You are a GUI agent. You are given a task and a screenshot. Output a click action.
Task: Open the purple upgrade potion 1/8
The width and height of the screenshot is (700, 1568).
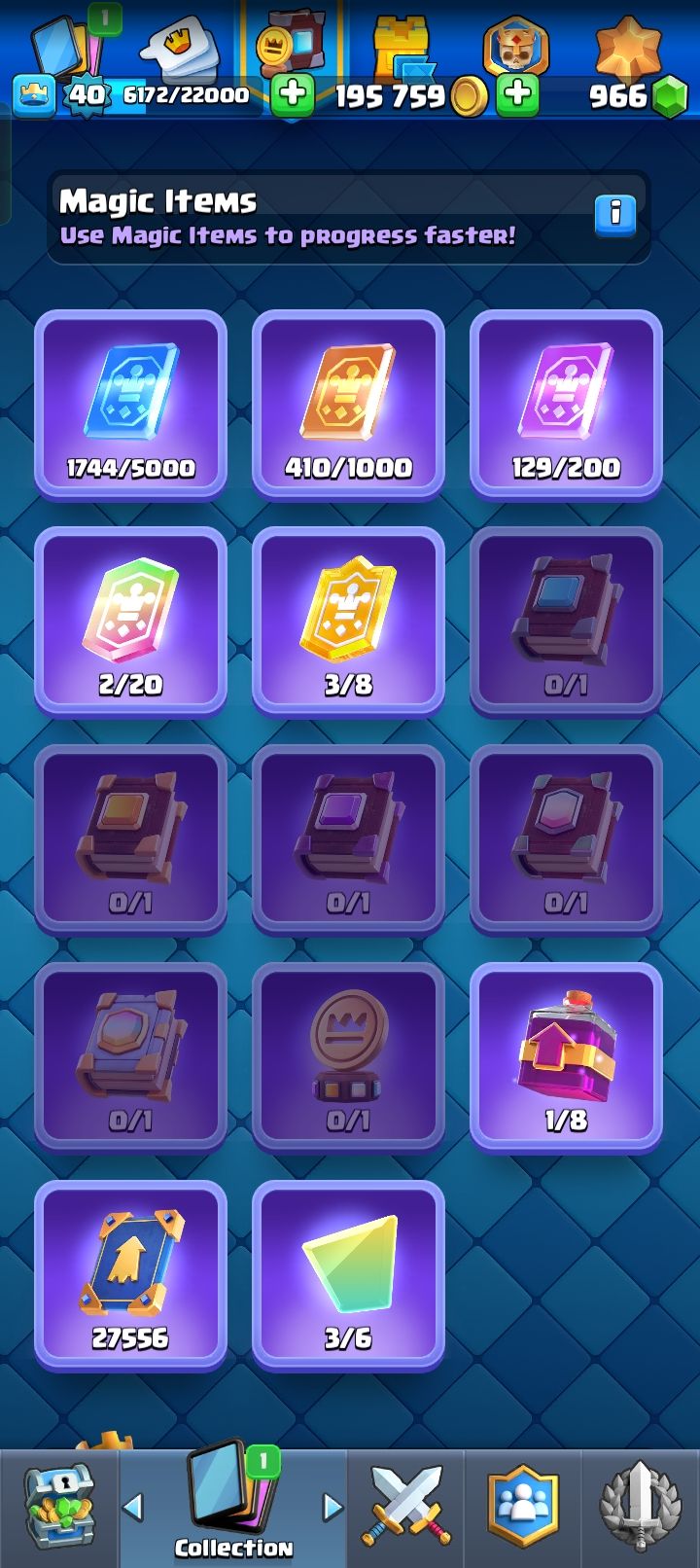point(566,1057)
